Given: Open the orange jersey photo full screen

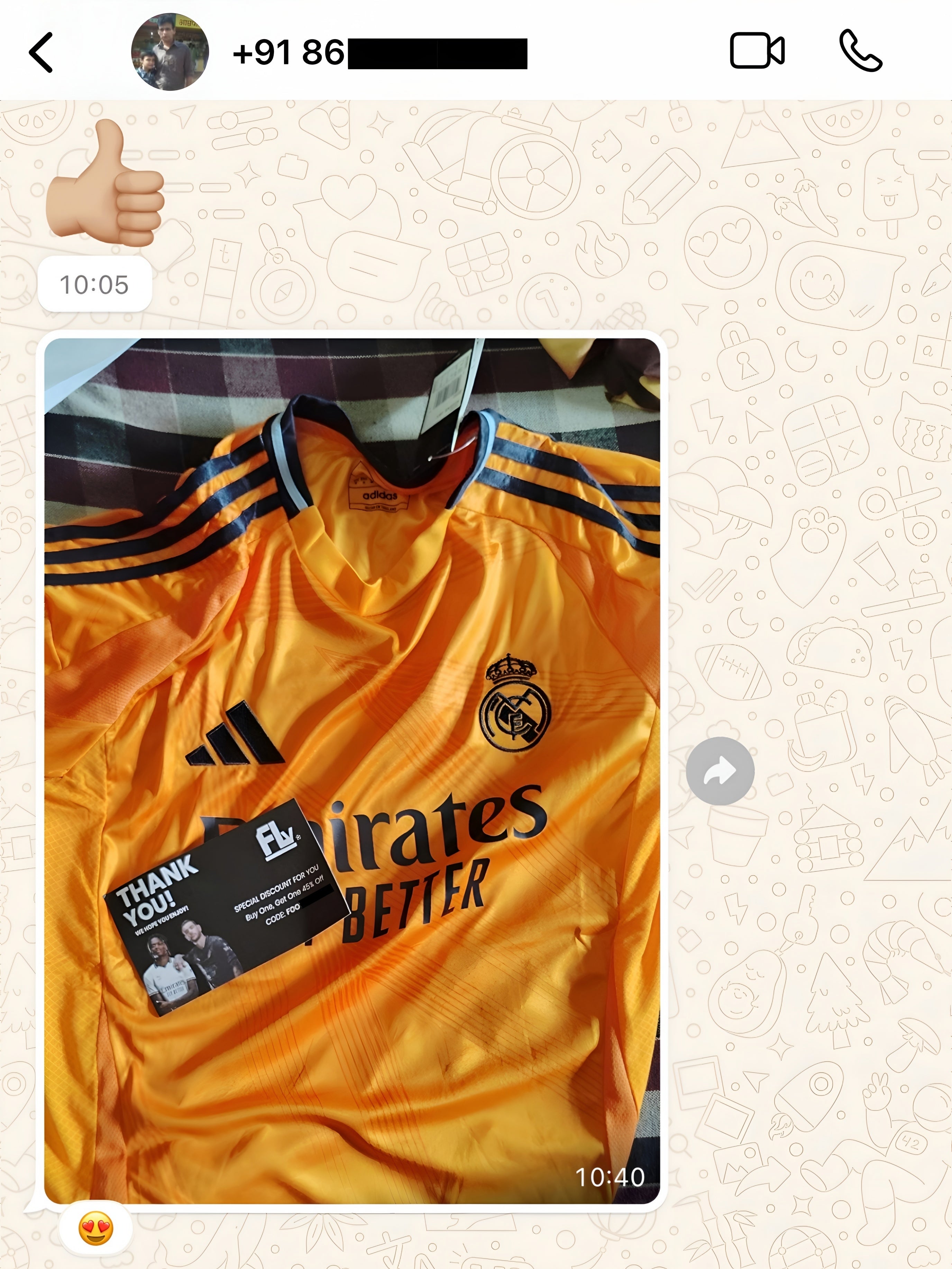Looking at the screenshot, I should point(352,769).
